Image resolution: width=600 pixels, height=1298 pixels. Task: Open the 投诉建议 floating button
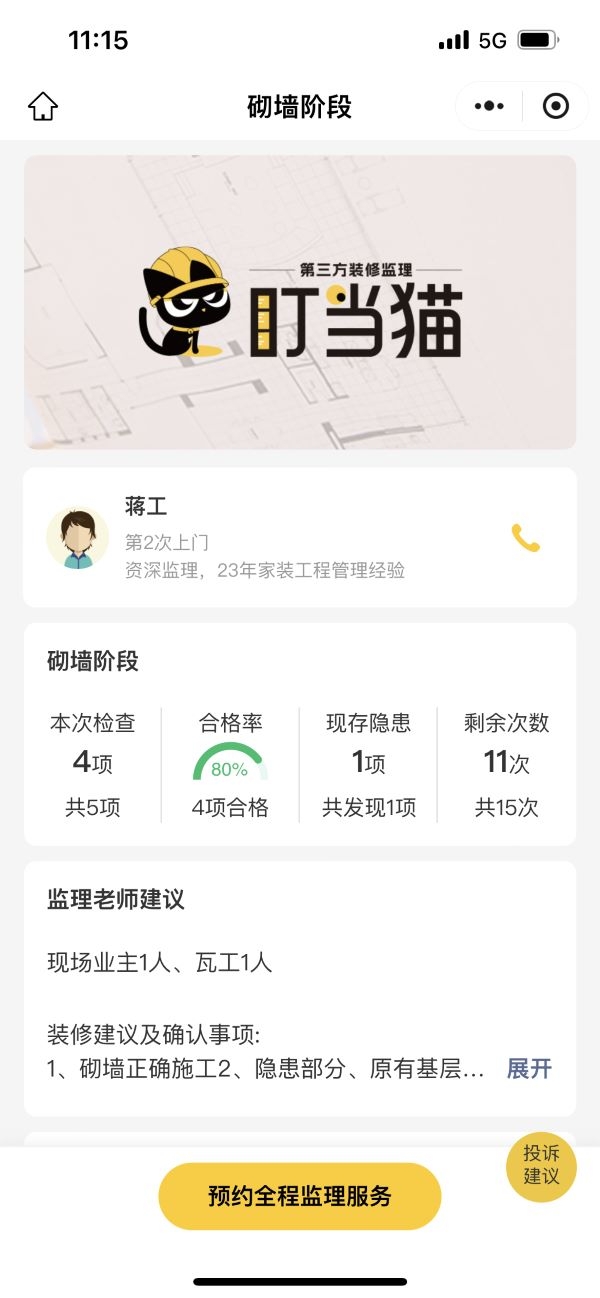click(541, 1165)
